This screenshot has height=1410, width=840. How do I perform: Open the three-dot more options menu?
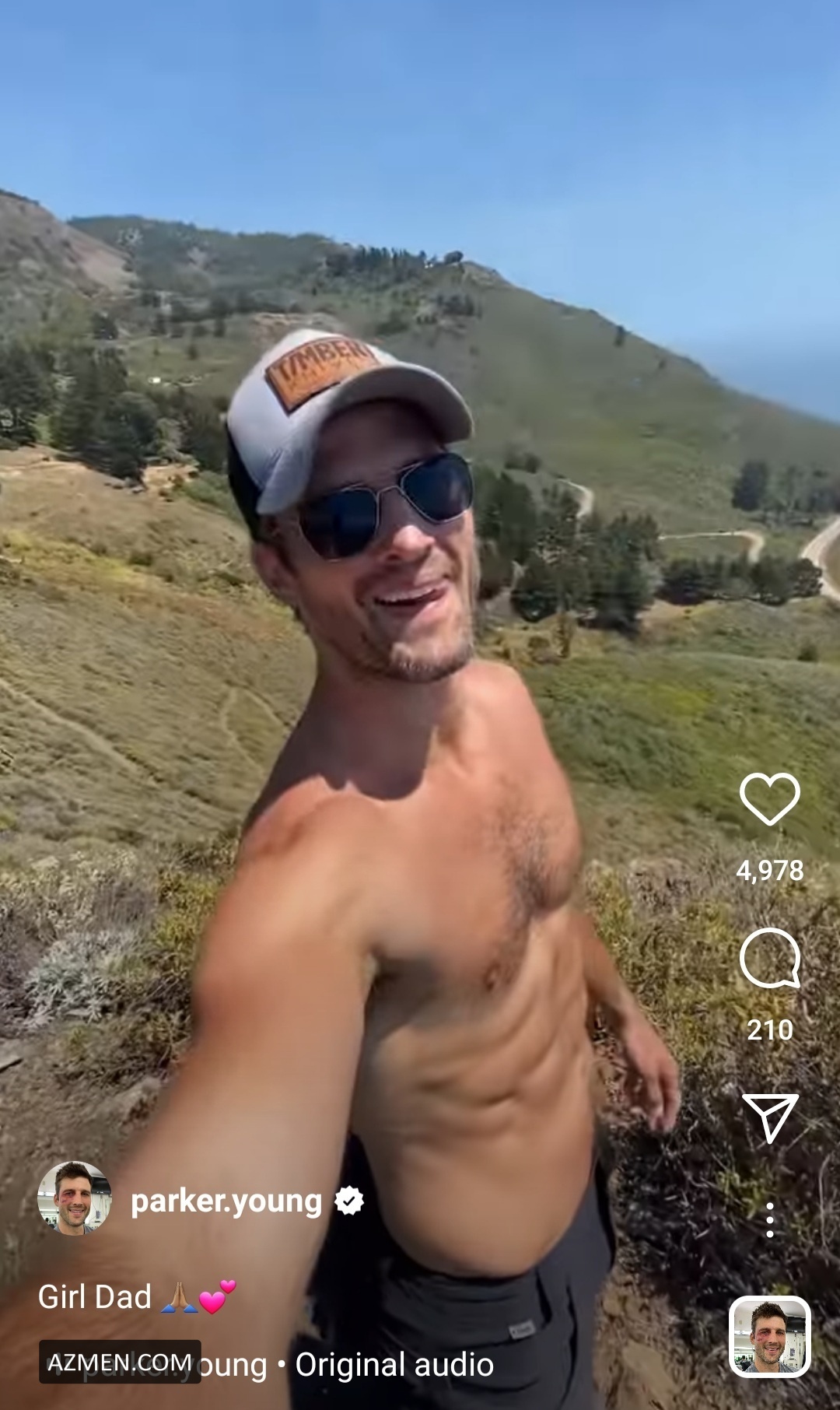(769, 1219)
